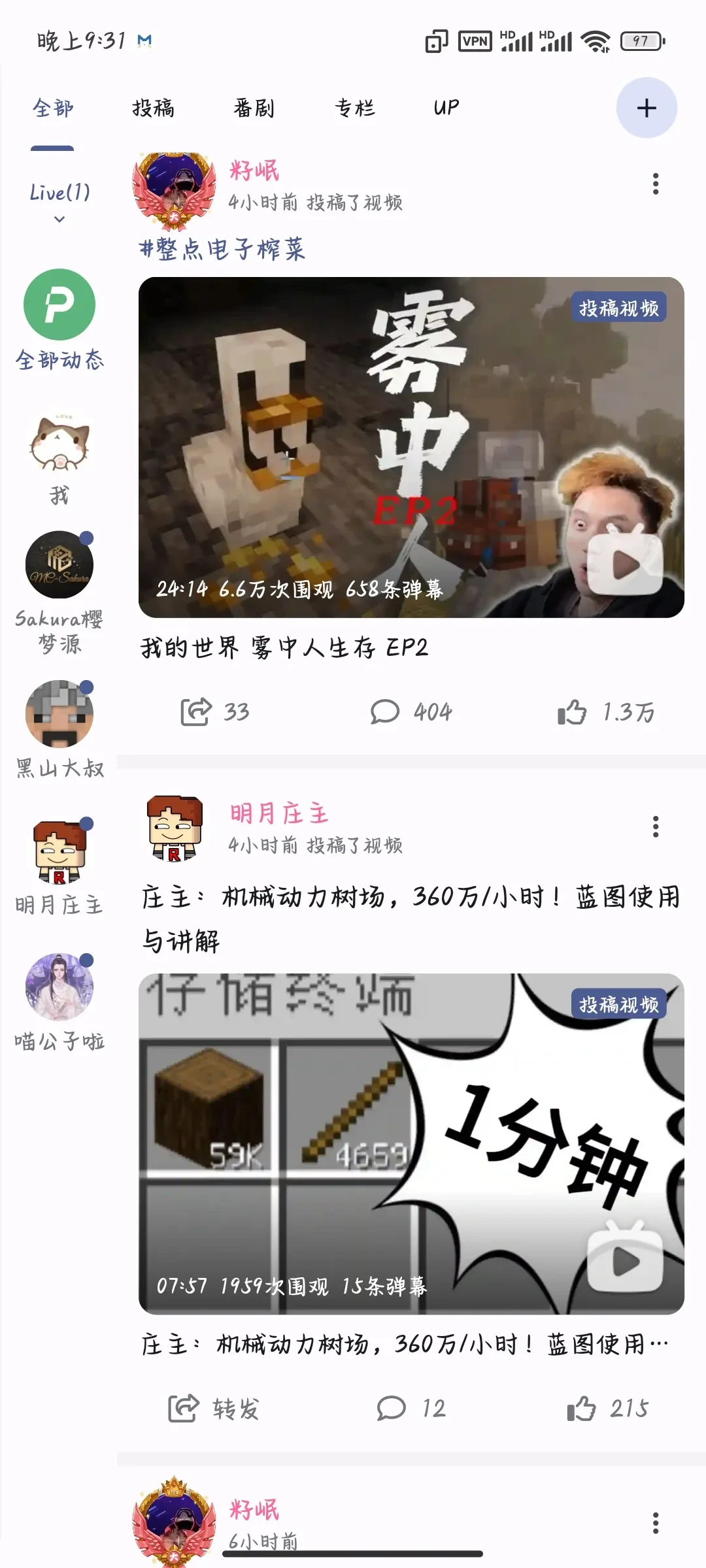The image size is (706, 1568).
Task: Play the 机械动力树场 video
Action: pyautogui.click(x=411, y=1143)
